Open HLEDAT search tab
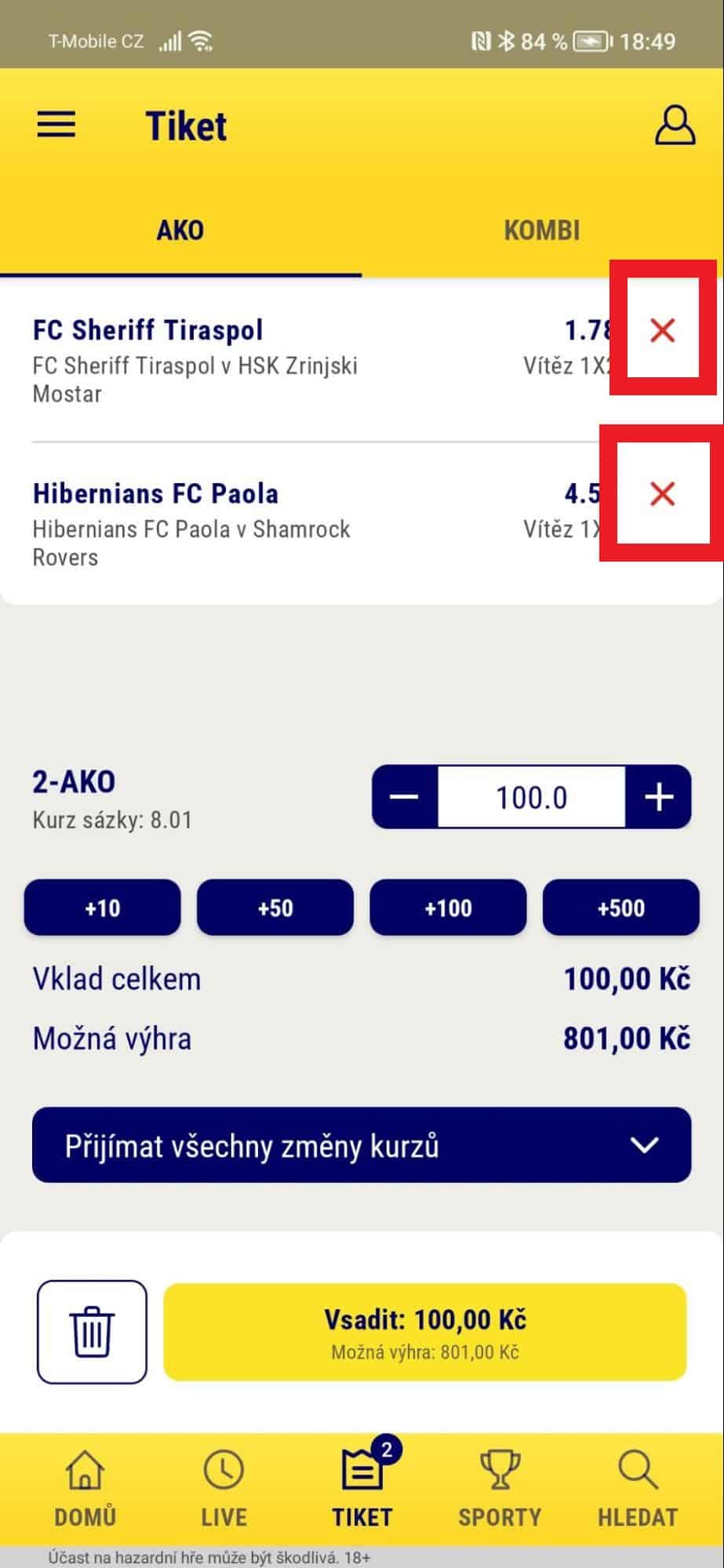The height and width of the screenshot is (1568, 724). (x=637, y=1489)
